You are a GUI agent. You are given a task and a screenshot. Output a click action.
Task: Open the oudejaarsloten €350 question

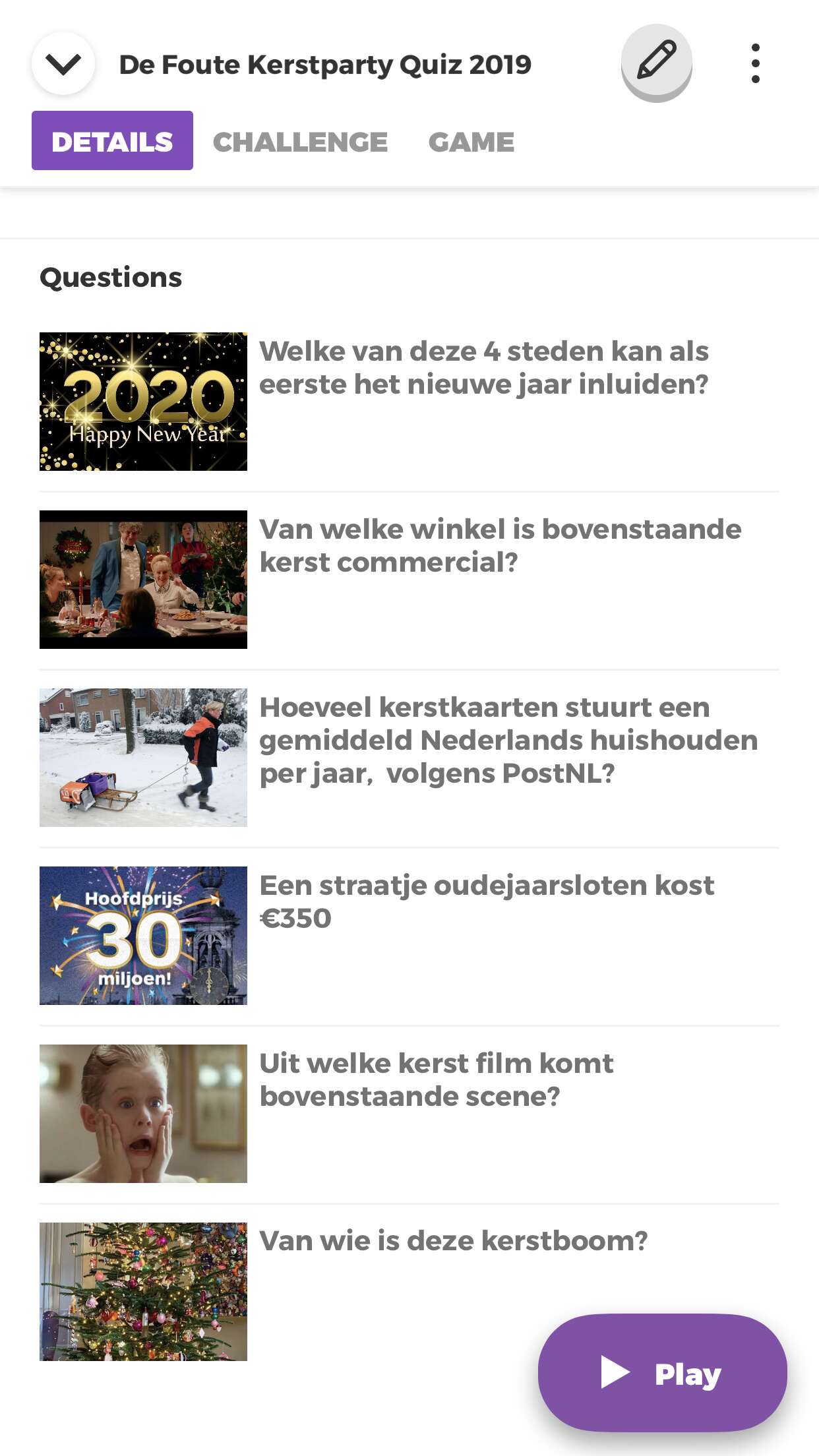[x=409, y=936]
